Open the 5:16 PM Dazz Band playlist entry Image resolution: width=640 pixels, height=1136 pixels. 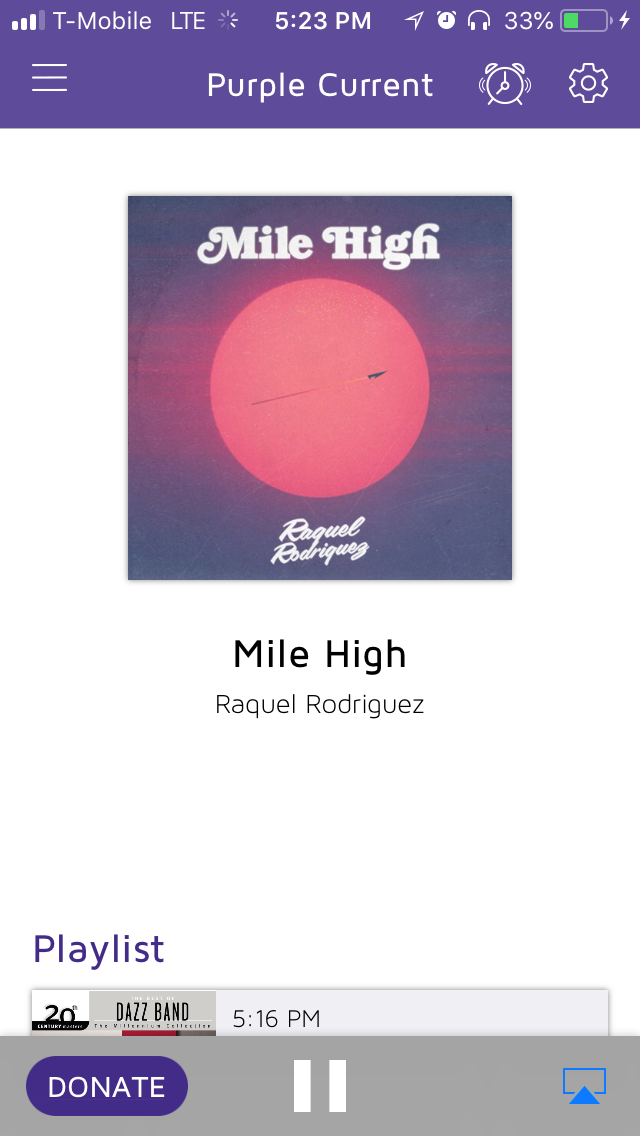(x=320, y=1014)
